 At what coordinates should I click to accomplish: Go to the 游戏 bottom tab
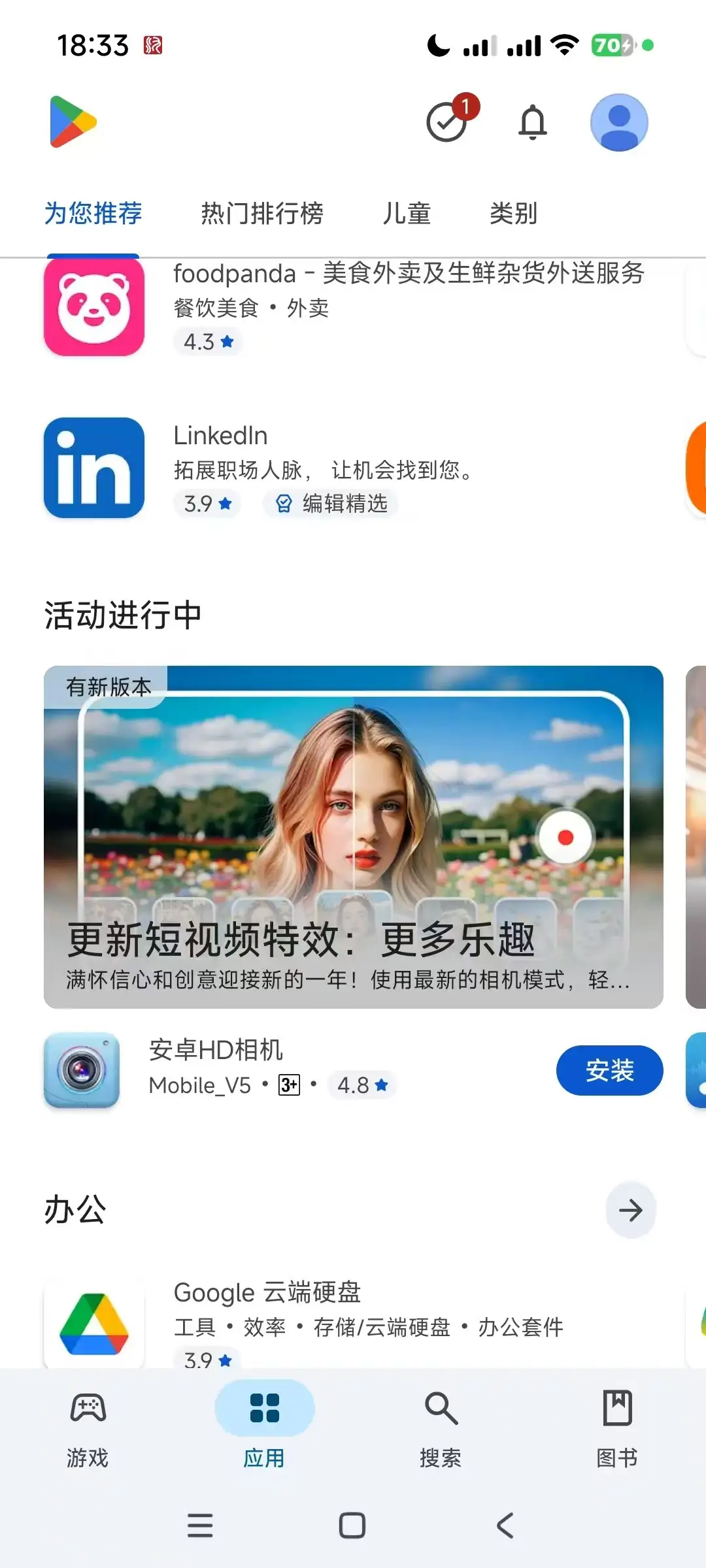[88, 1428]
